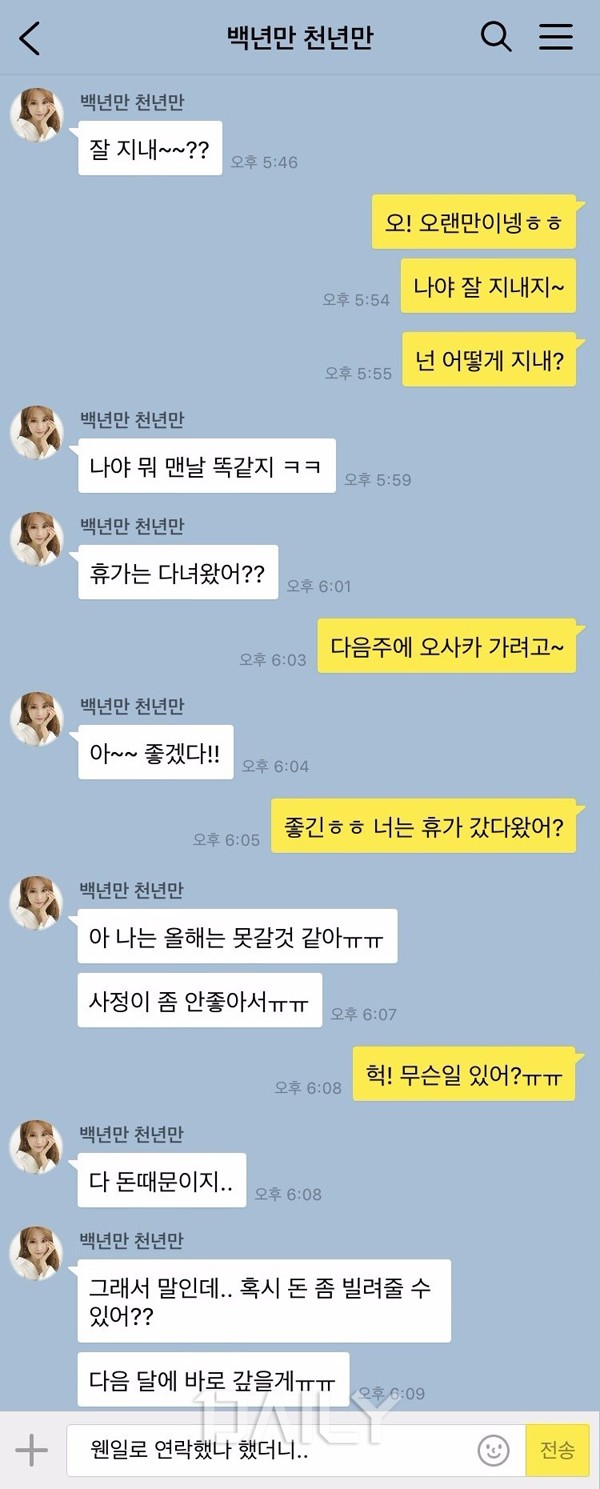This screenshot has width=600, height=1489.
Task: Open the chat room hamburger menu
Action: pos(556,37)
